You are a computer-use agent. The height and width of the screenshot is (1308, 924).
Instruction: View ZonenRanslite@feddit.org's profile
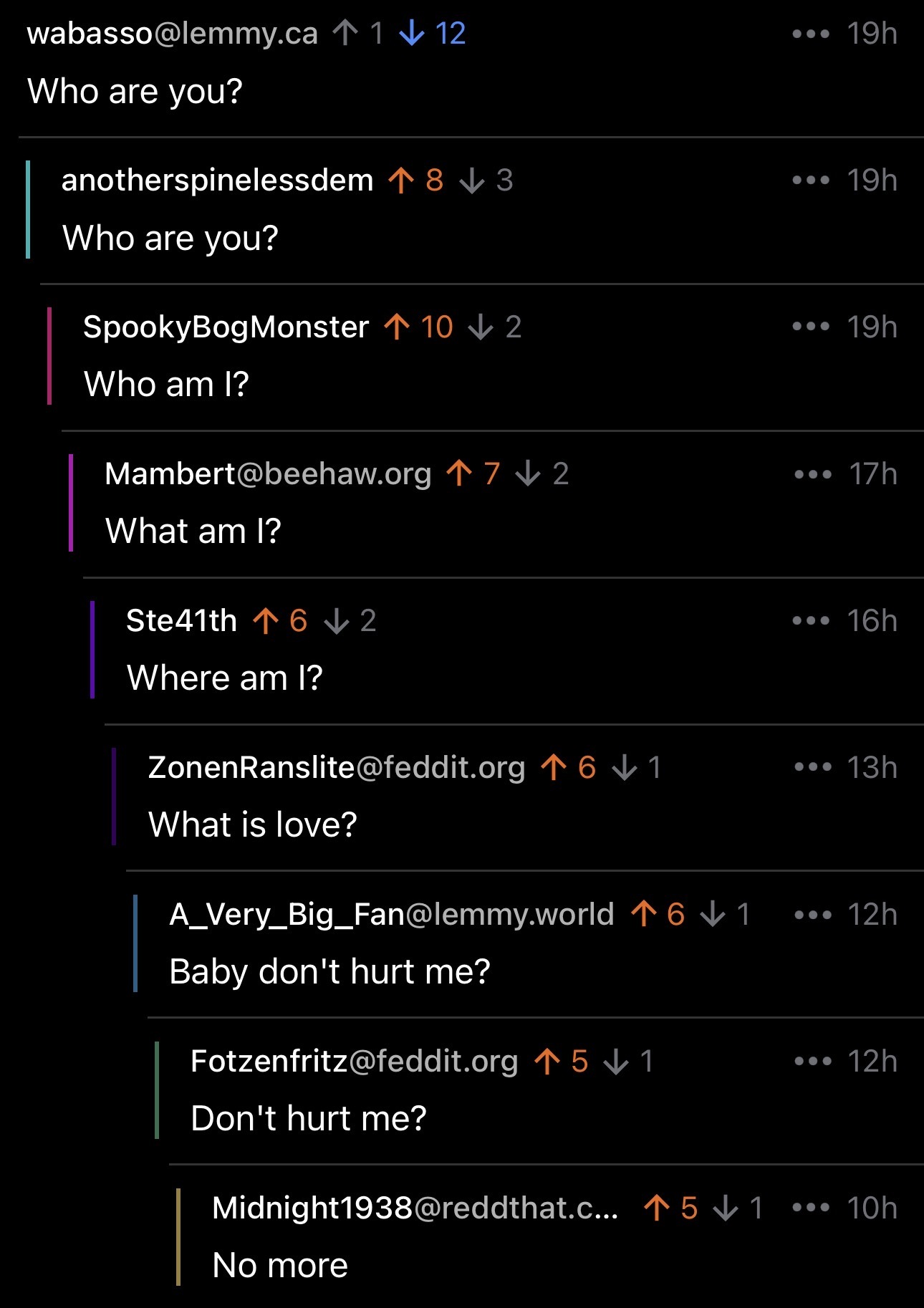click(336, 767)
